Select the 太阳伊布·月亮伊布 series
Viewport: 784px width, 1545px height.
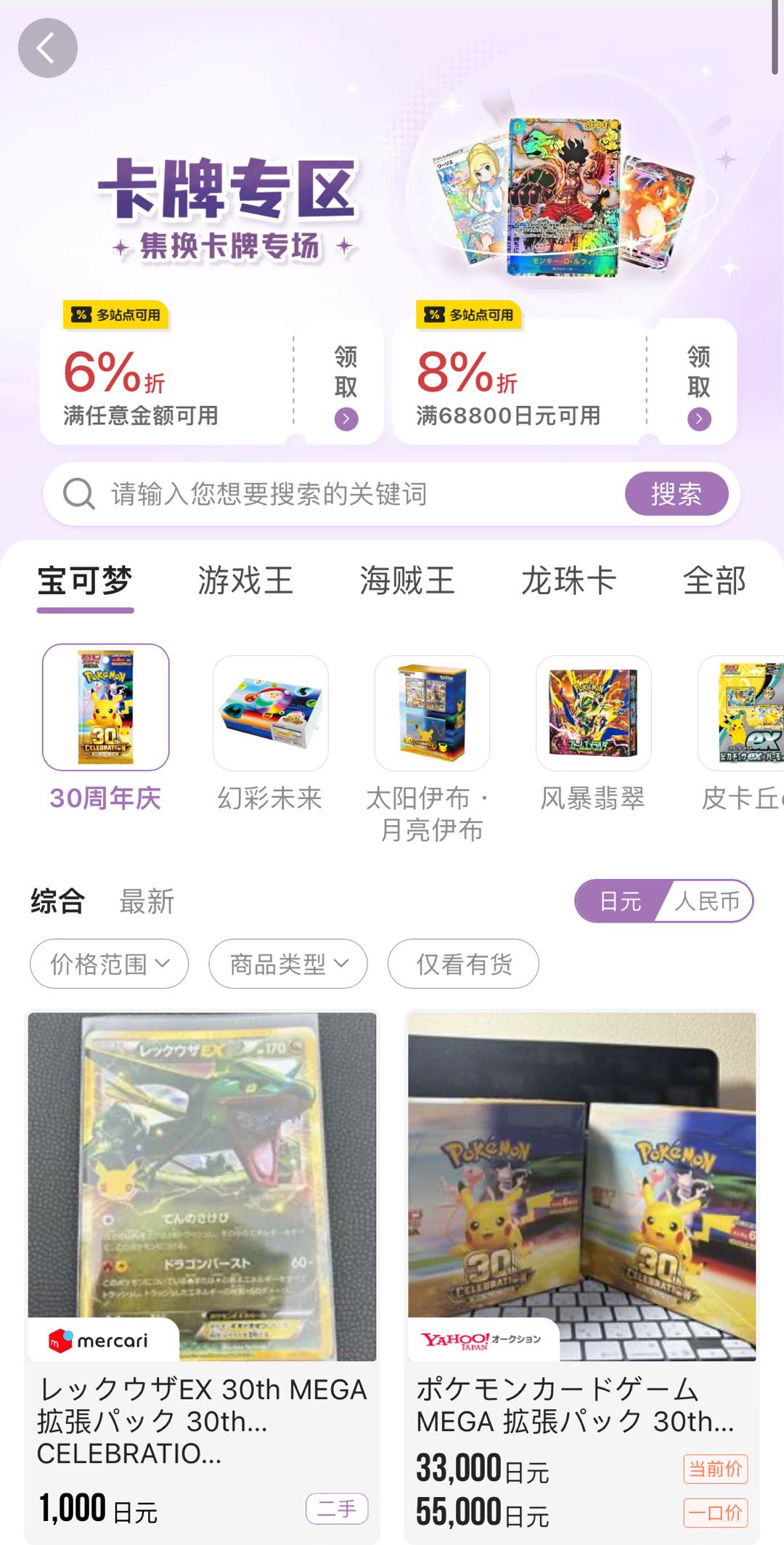point(432,748)
